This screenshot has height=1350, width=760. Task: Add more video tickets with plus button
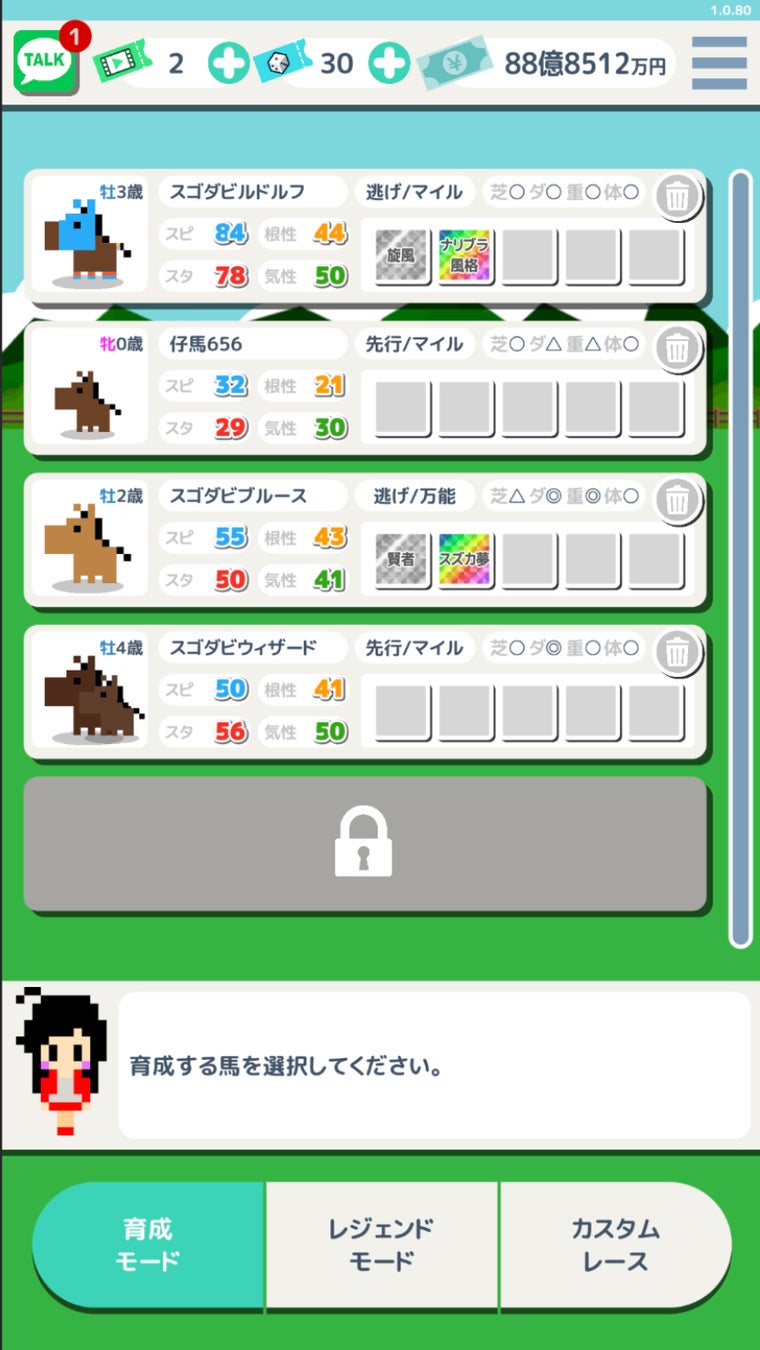tap(229, 64)
